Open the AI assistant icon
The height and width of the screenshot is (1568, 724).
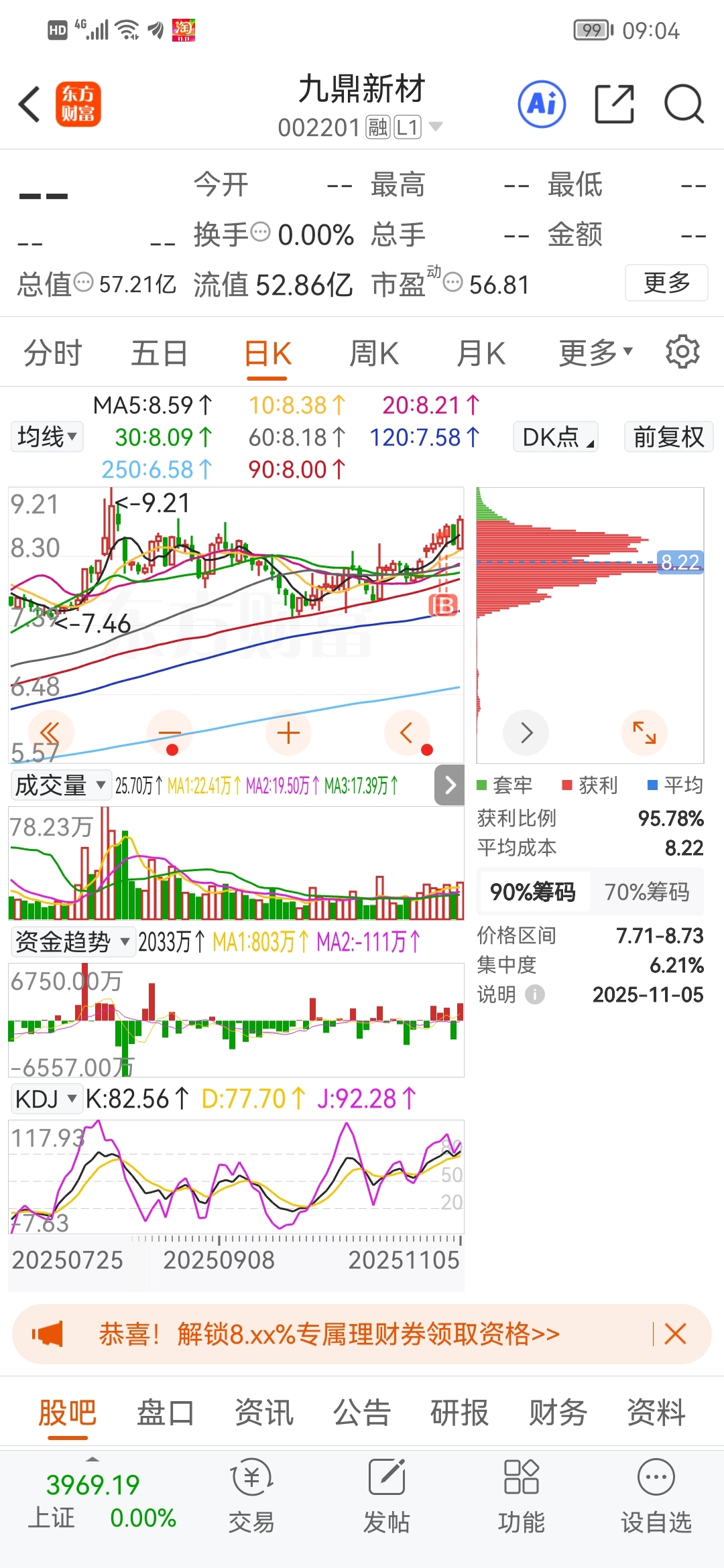click(542, 104)
